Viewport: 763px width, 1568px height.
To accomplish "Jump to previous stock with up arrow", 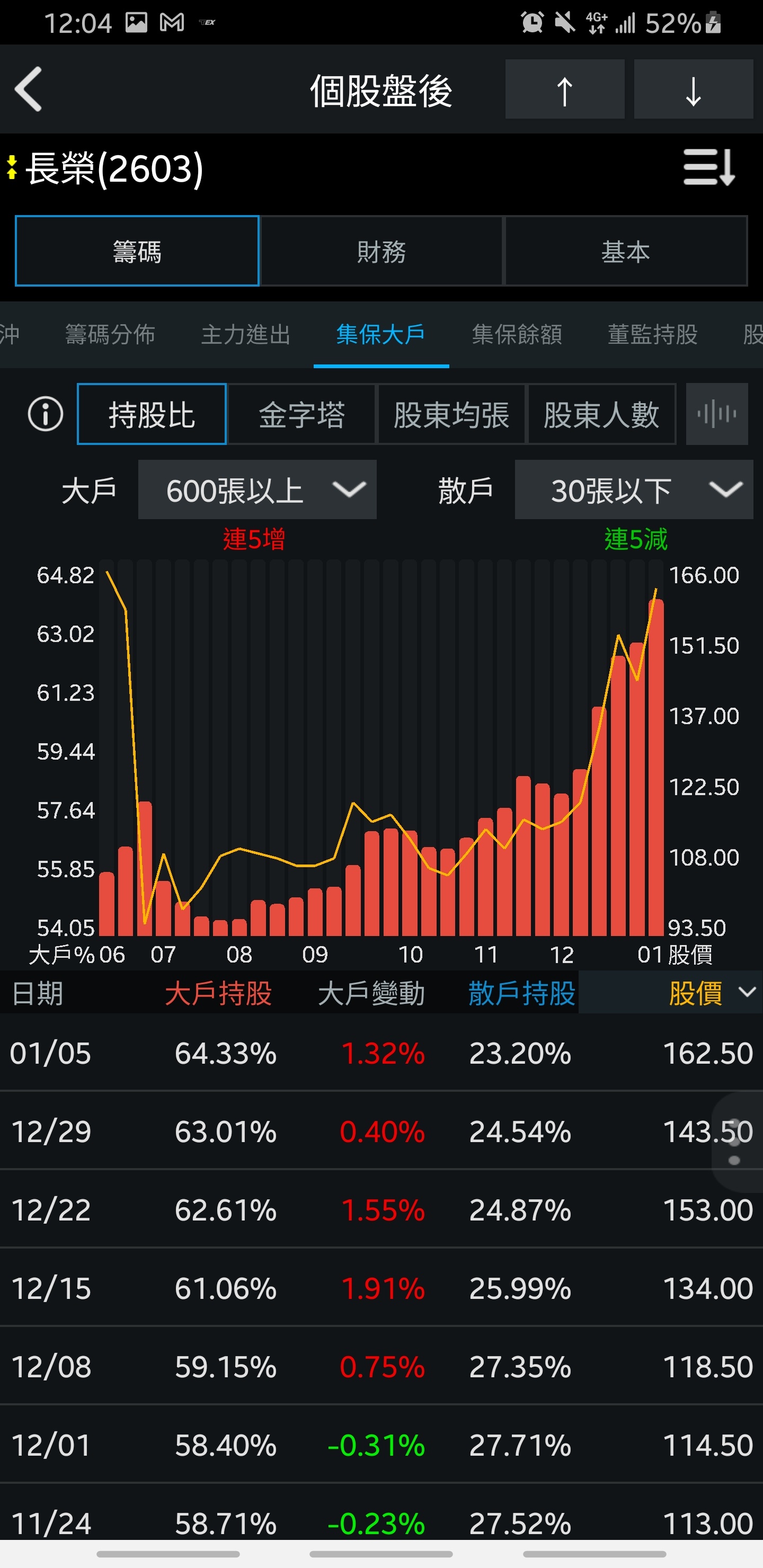I will pyautogui.click(x=564, y=89).
